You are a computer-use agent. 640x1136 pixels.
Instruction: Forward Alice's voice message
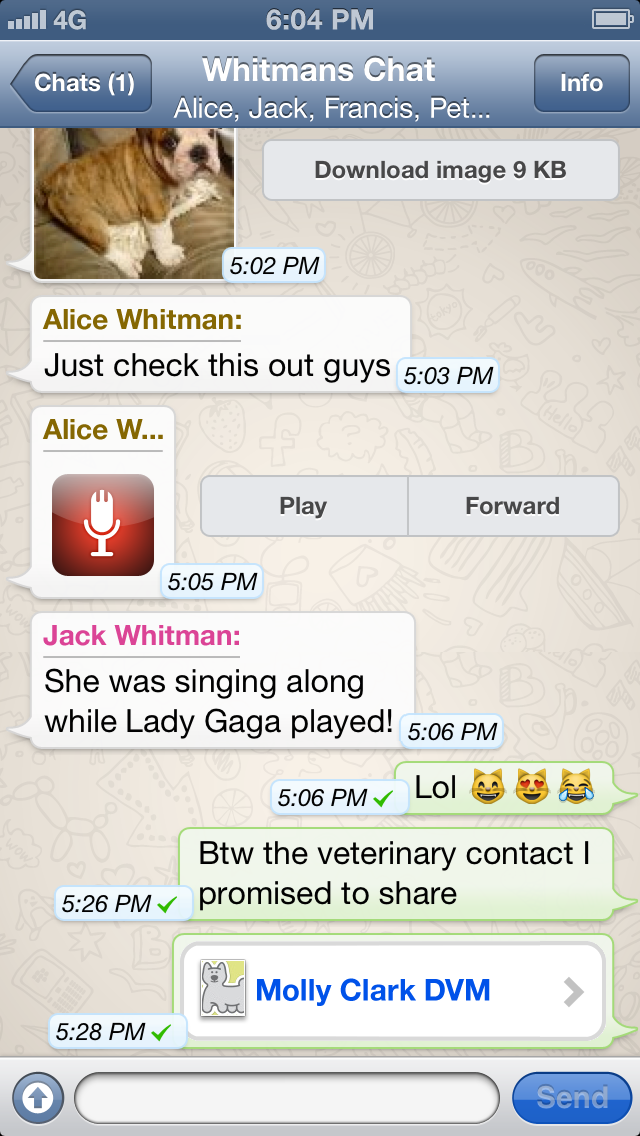512,506
